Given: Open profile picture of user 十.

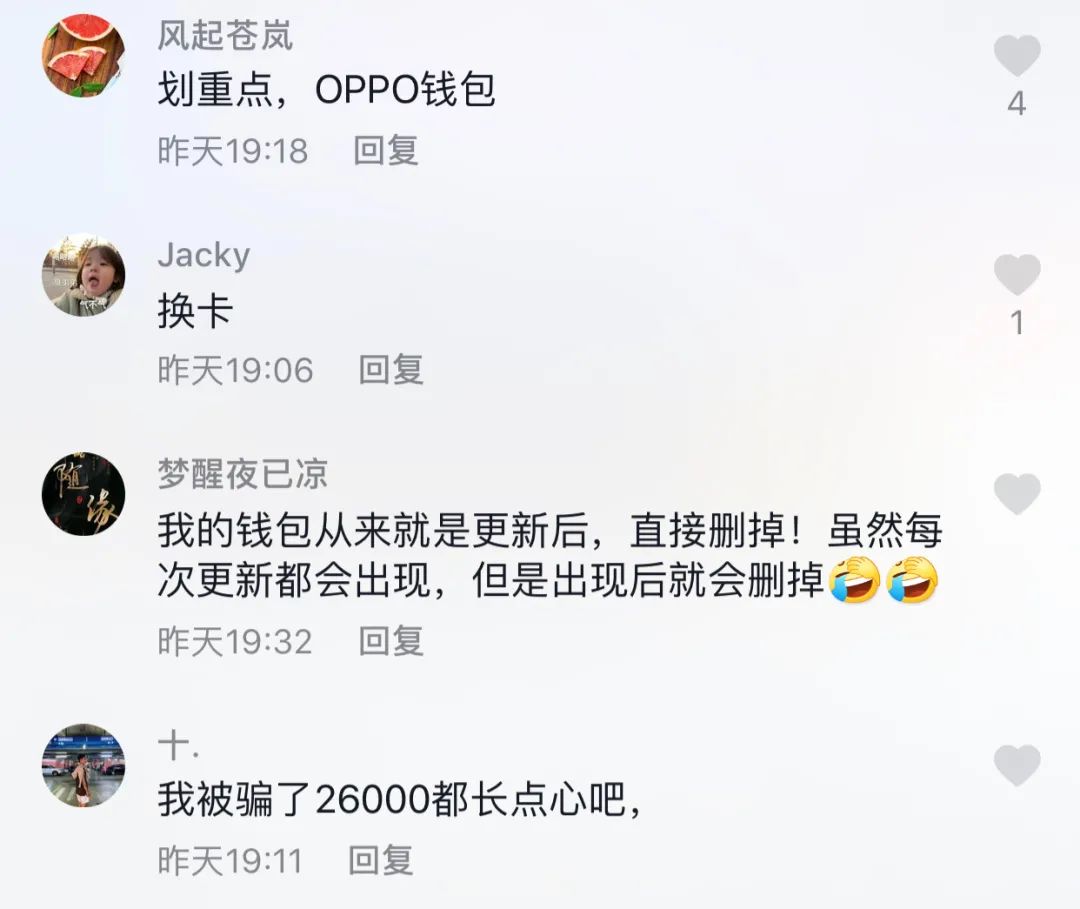Looking at the screenshot, I should coord(83,766).
